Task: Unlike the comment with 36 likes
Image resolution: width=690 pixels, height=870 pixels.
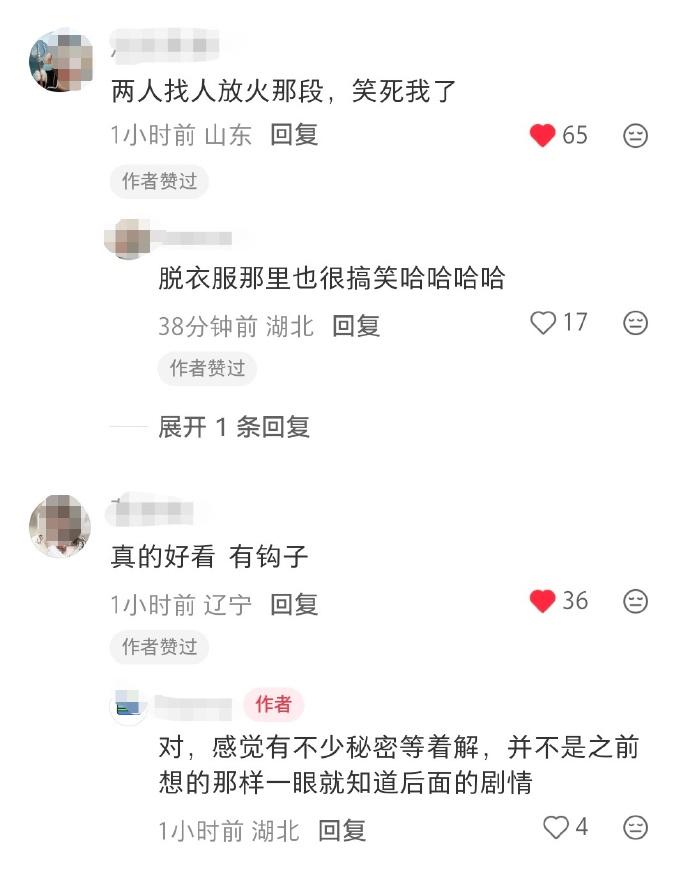Action: (x=542, y=601)
